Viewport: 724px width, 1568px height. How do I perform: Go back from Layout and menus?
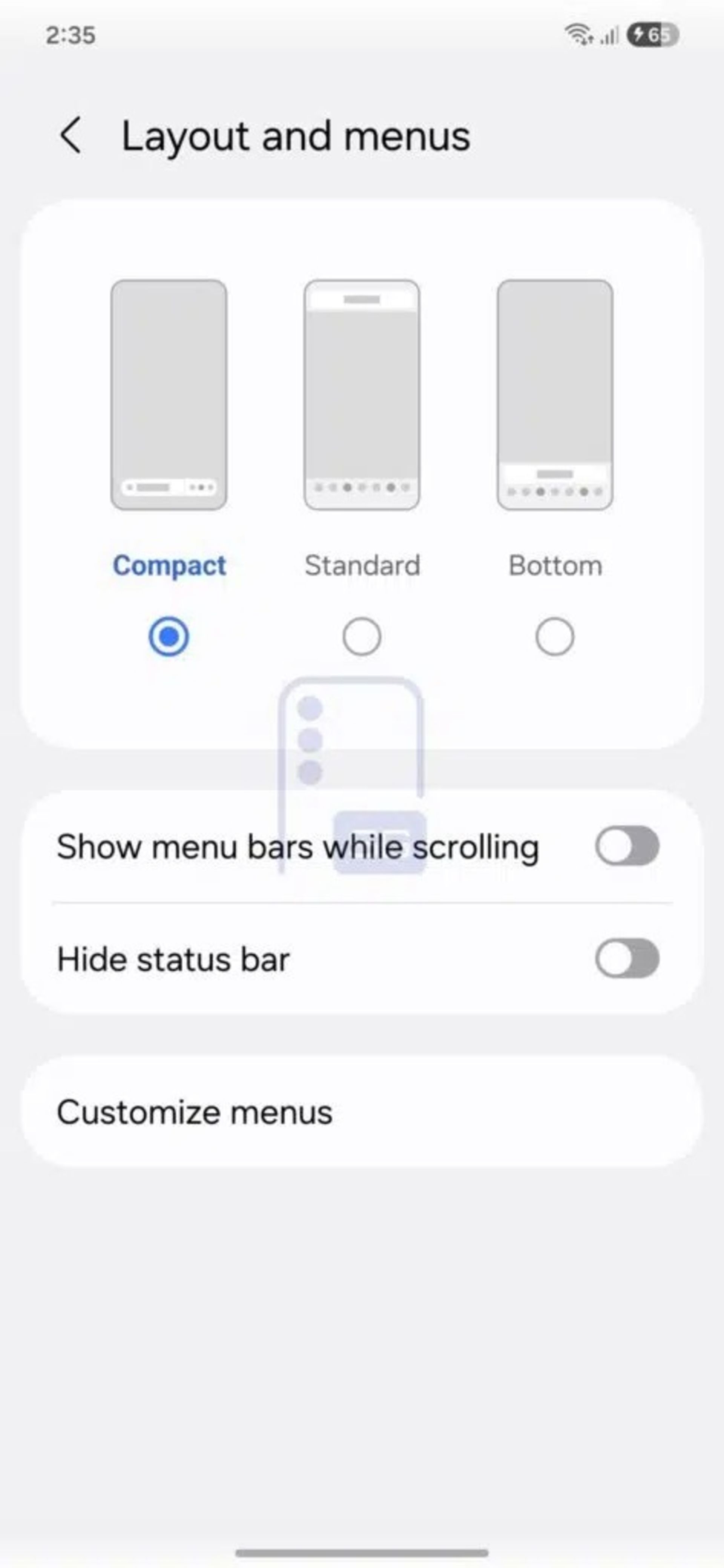(x=71, y=135)
